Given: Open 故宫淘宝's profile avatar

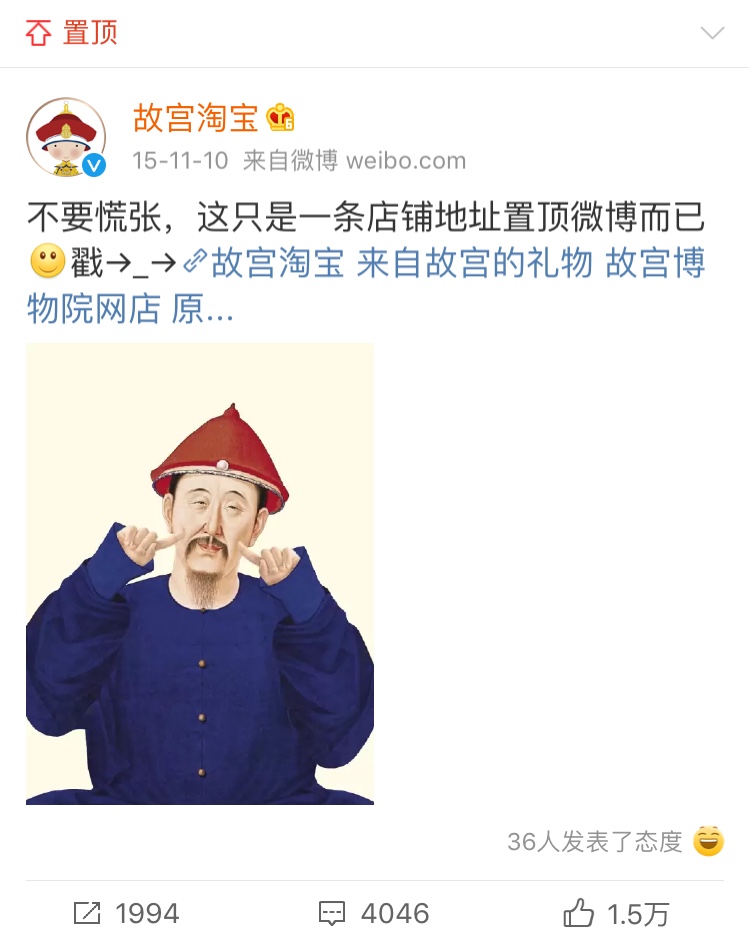Looking at the screenshot, I should pyautogui.click(x=65, y=137).
